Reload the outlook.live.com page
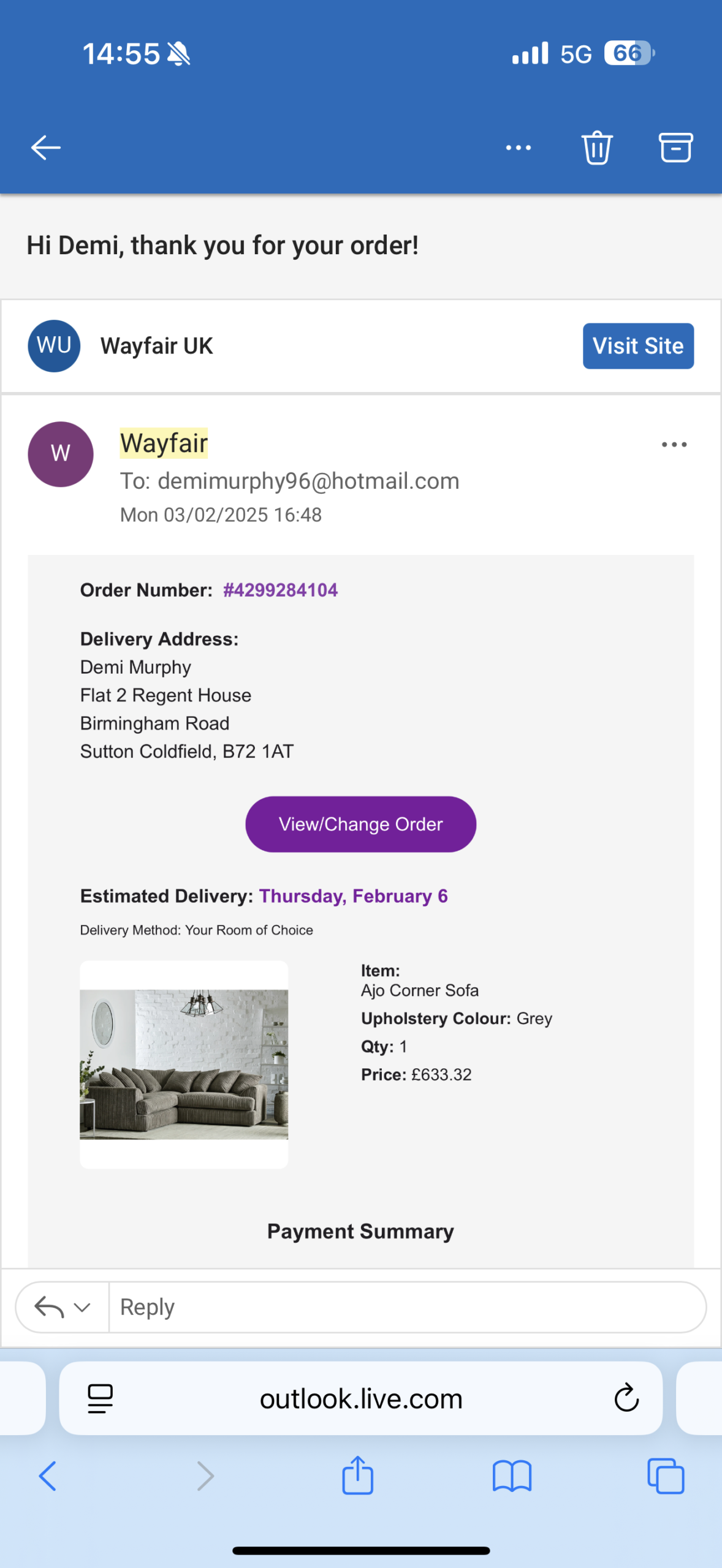722x1568 pixels. pos(626,1398)
